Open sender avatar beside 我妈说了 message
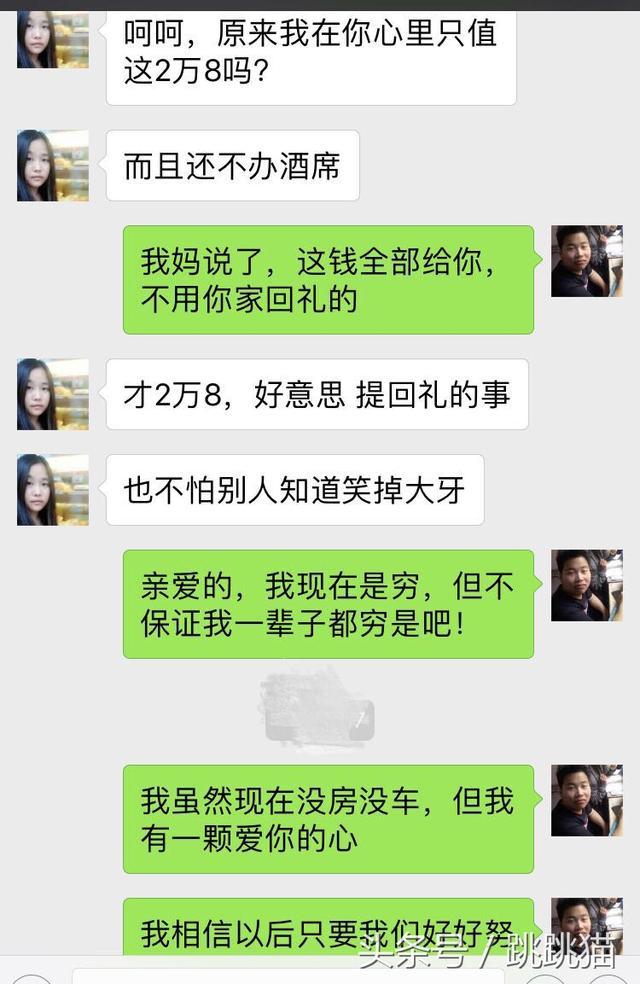The width and height of the screenshot is (640, 984). click(x=586, y=261)
